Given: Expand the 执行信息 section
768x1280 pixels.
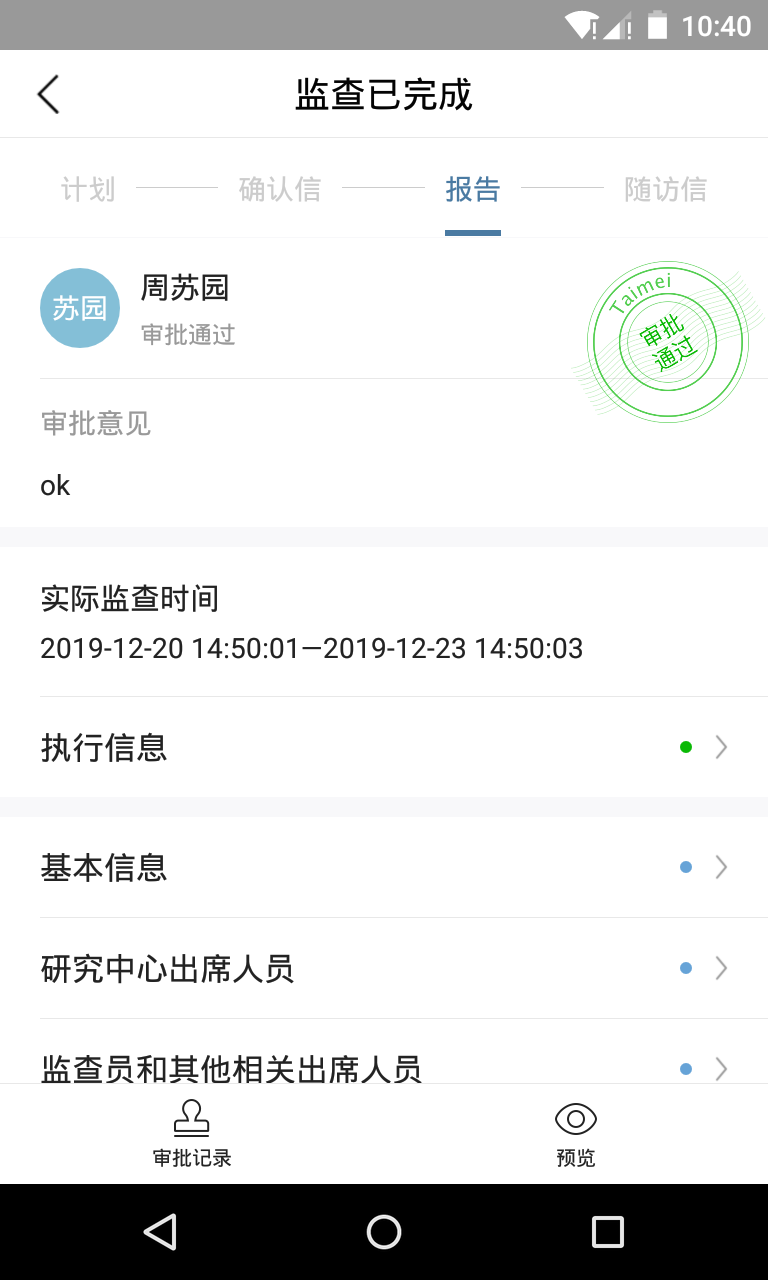Looking at the screenshot, I should 104,748.
